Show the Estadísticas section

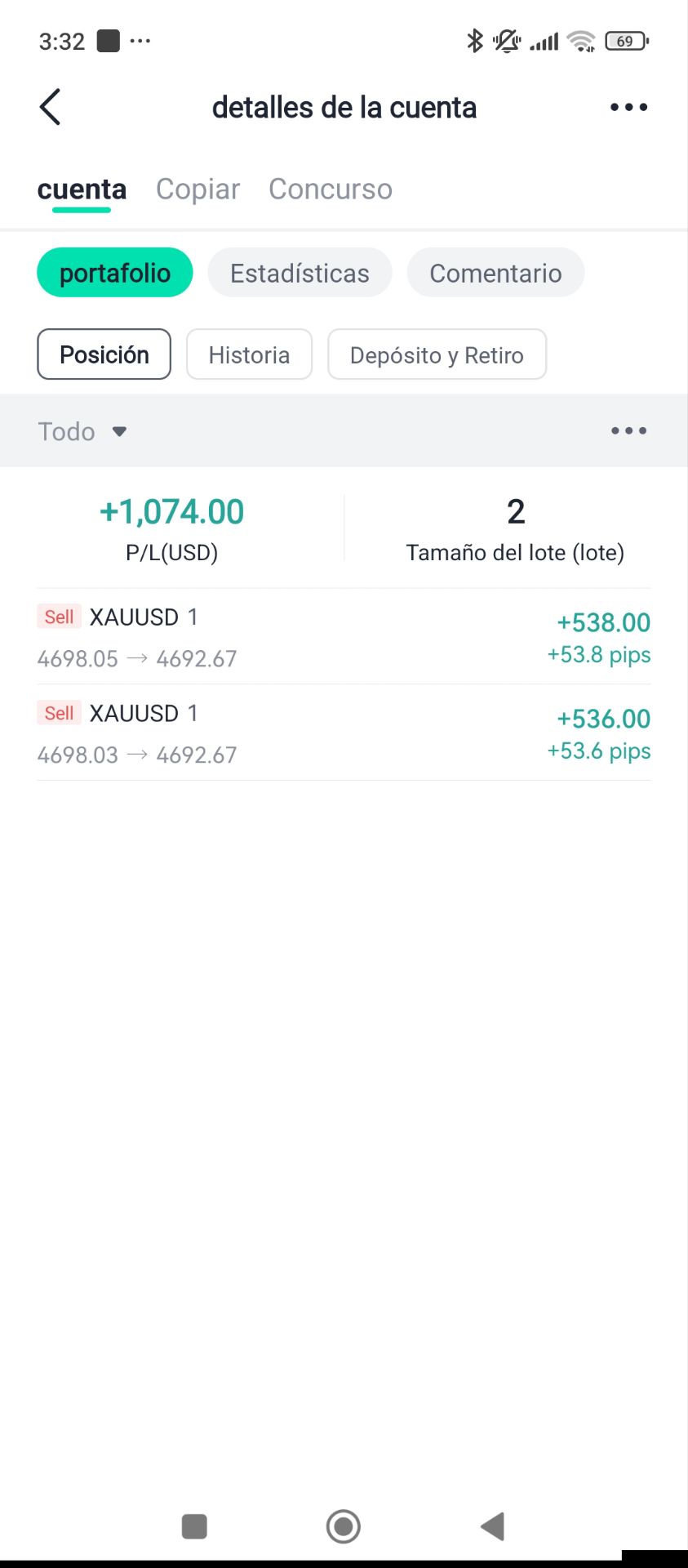(300, 273)
